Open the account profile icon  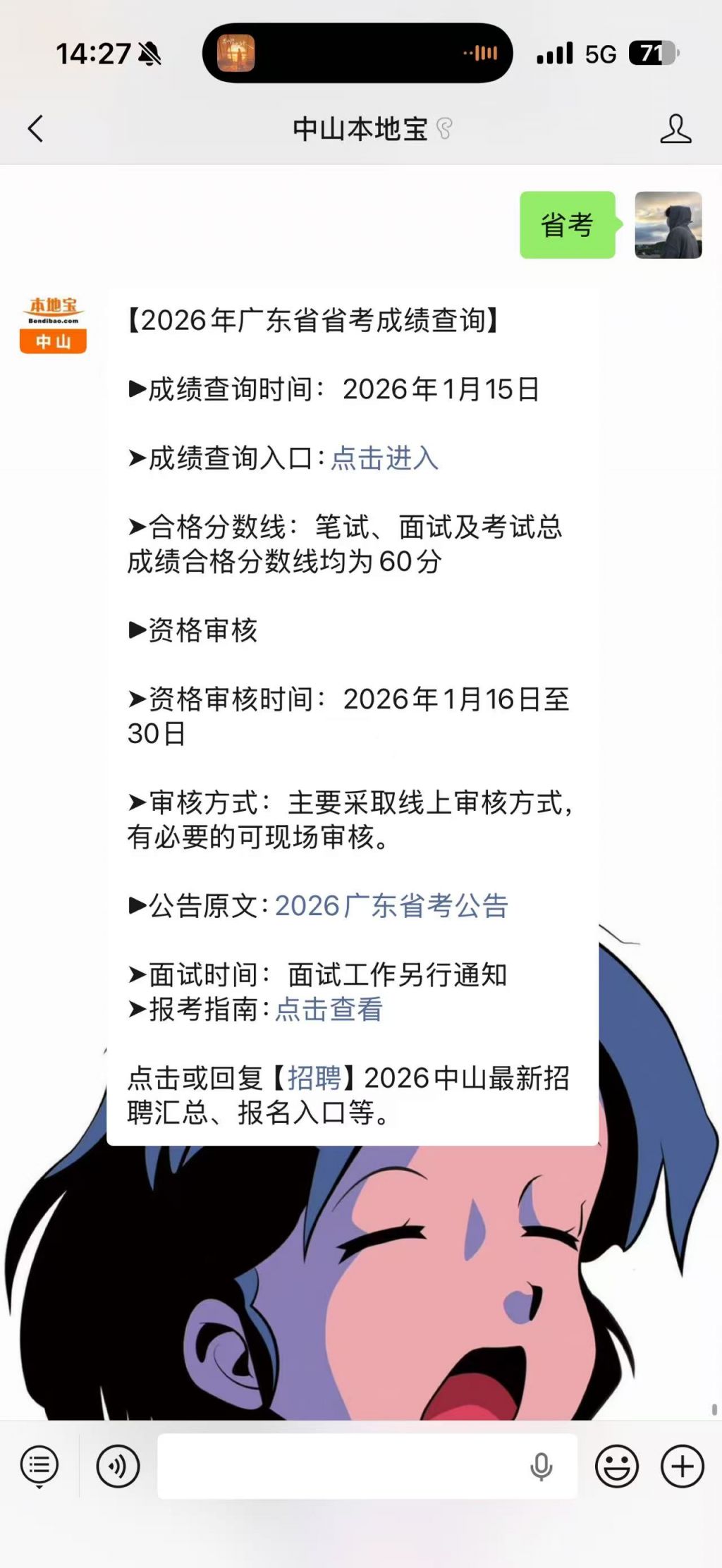tap(675, 129)
